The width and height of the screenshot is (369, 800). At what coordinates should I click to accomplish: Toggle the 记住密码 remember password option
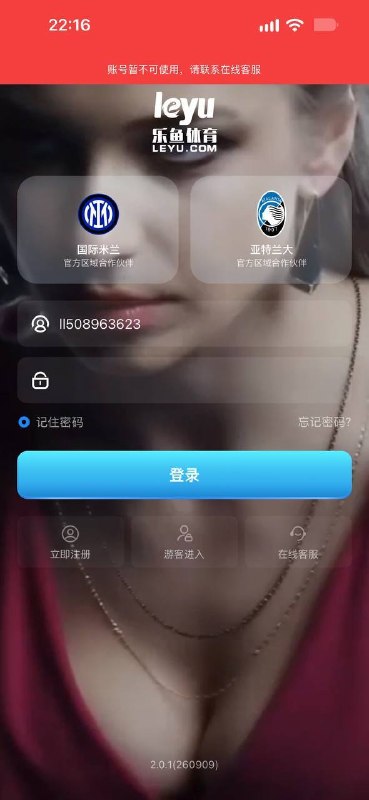[x=51, y=422]
